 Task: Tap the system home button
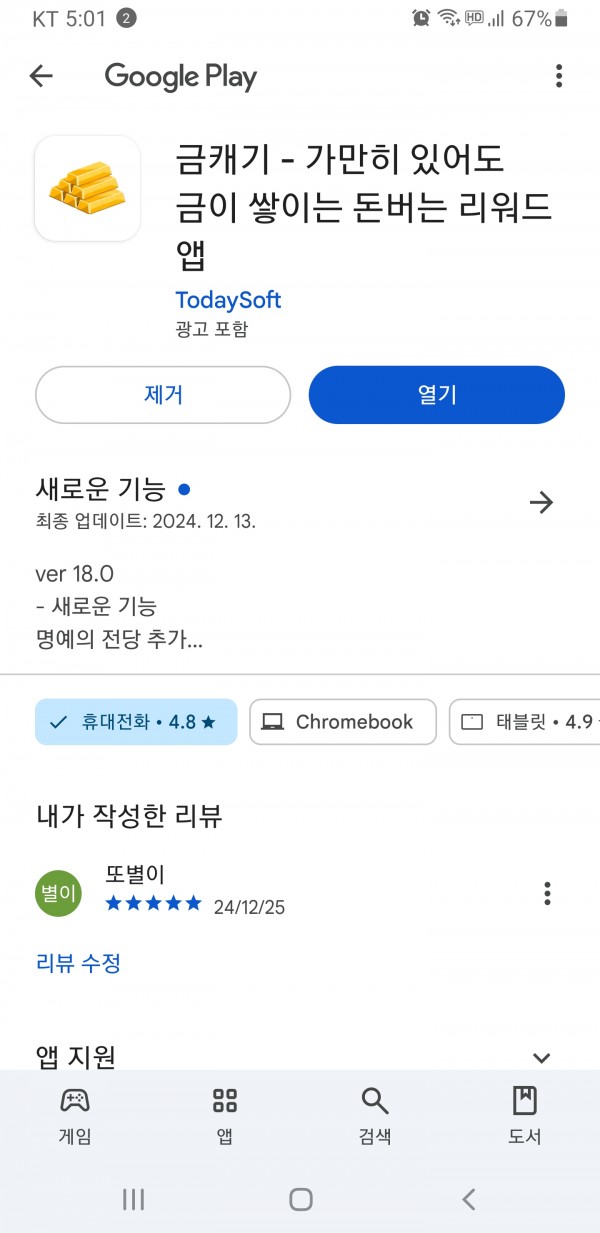[x=300, y=1200]
